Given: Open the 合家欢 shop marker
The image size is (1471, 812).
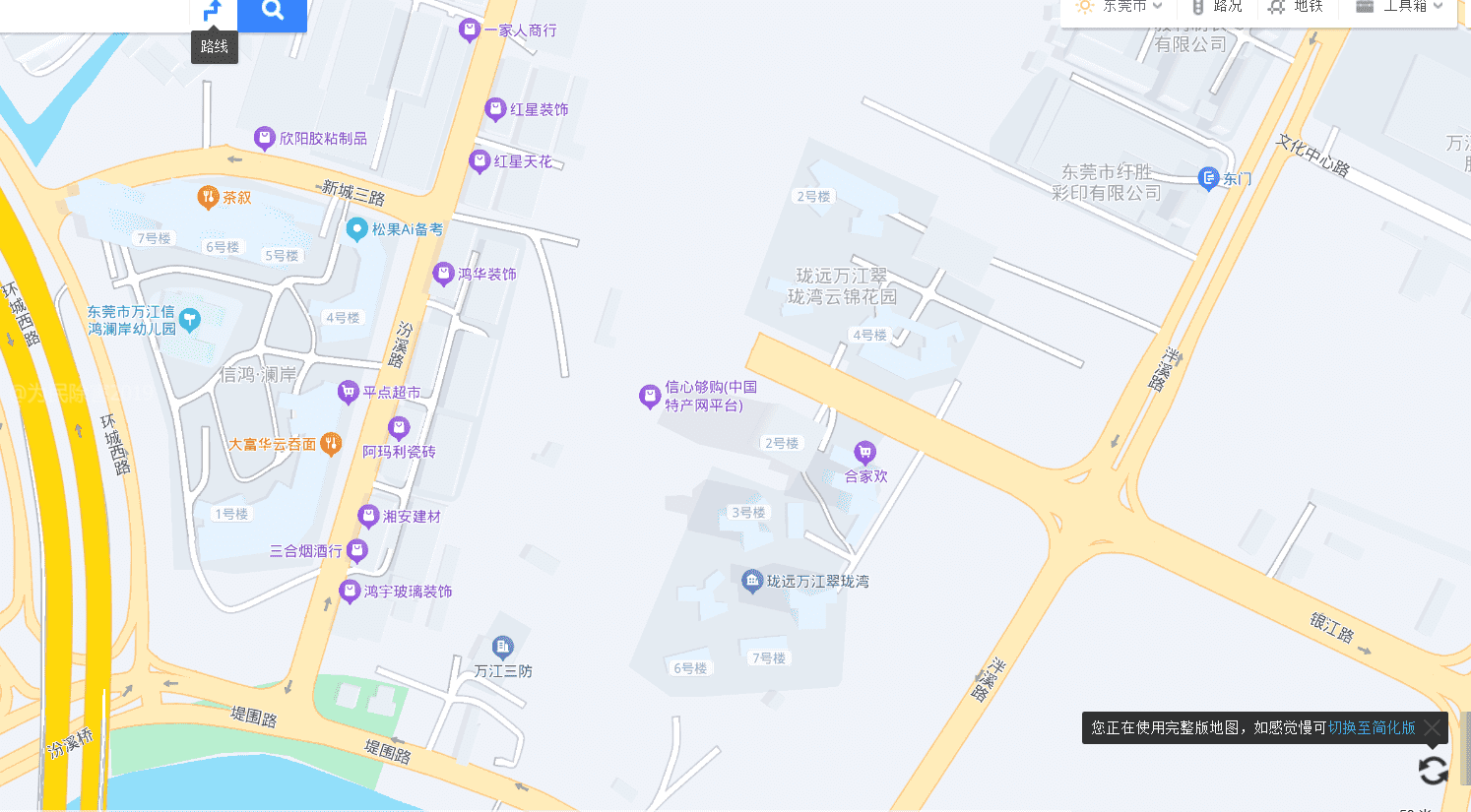Looking at the screenshot, I should pyautogui.click(x=864, y=453).
